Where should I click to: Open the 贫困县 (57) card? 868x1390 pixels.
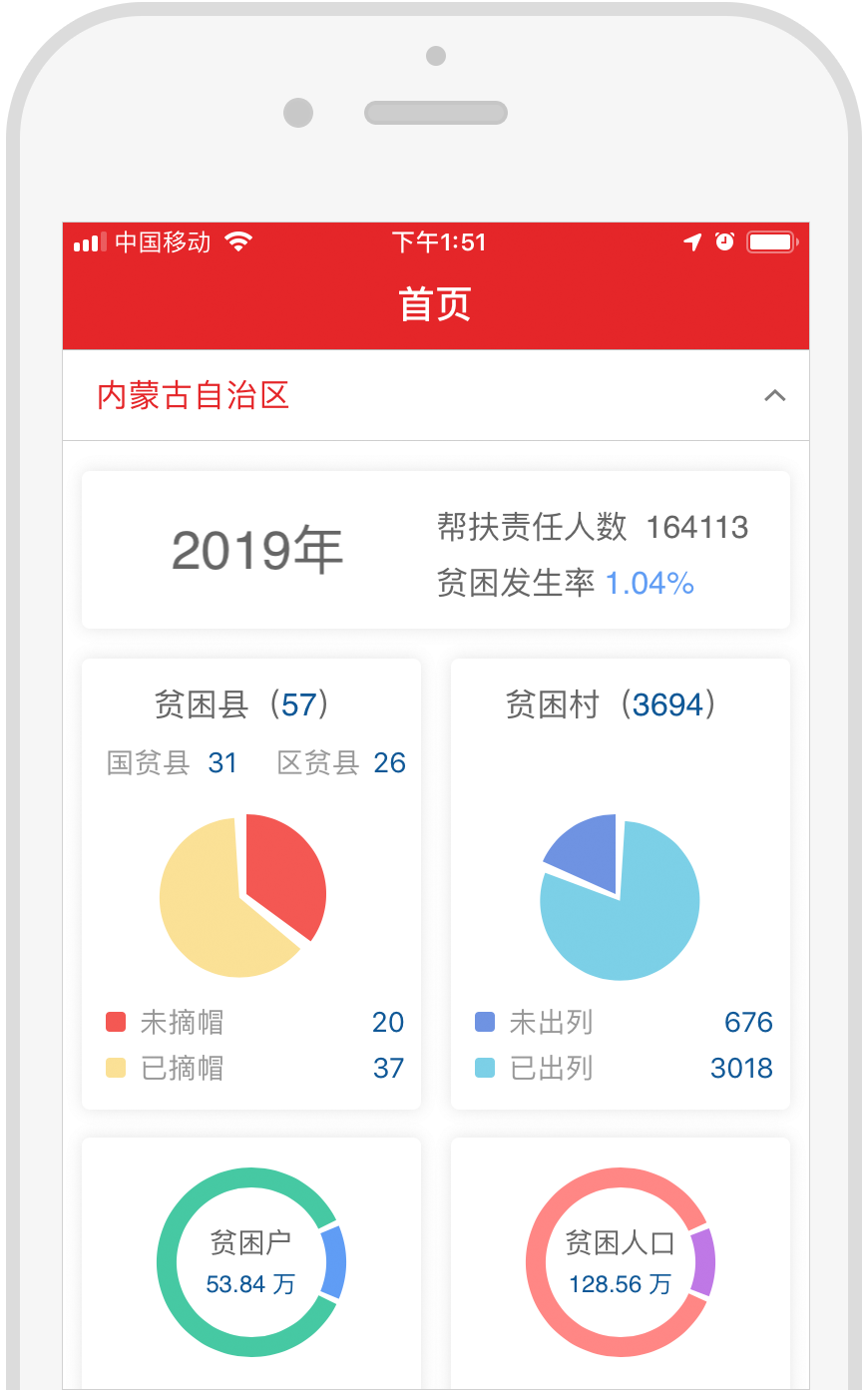(x=242, y=705)
